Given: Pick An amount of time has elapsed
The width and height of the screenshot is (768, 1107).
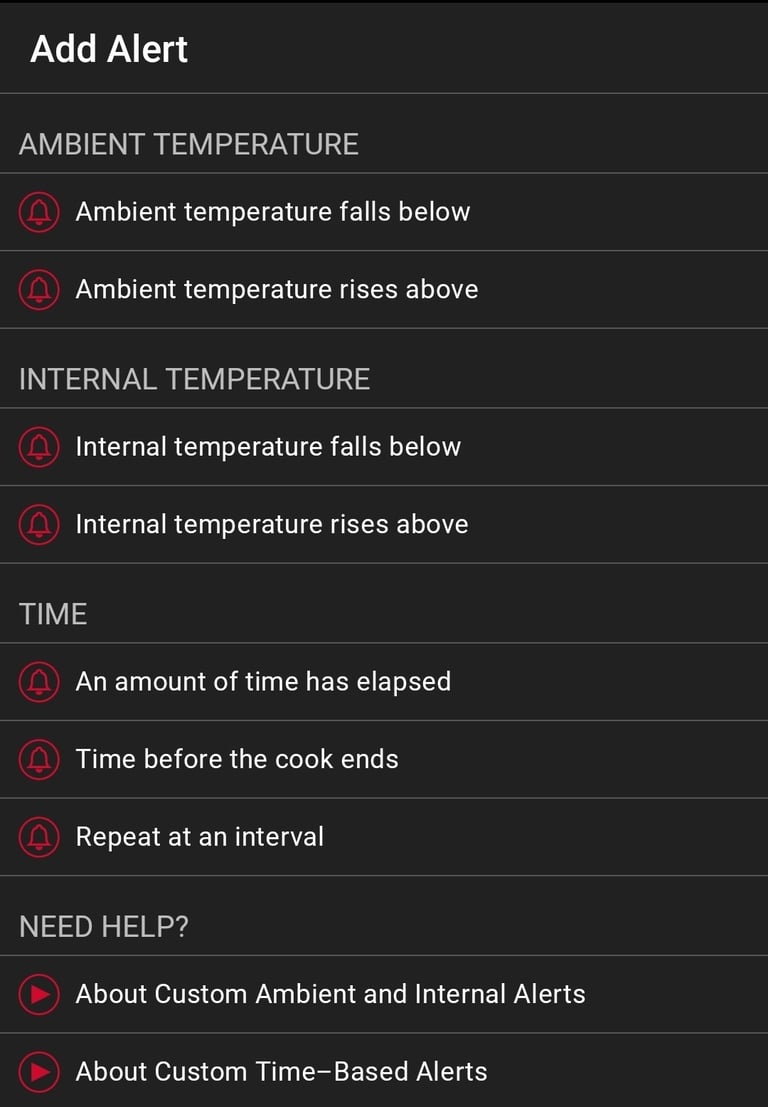Looking at the screenshot, I should 384,682.
